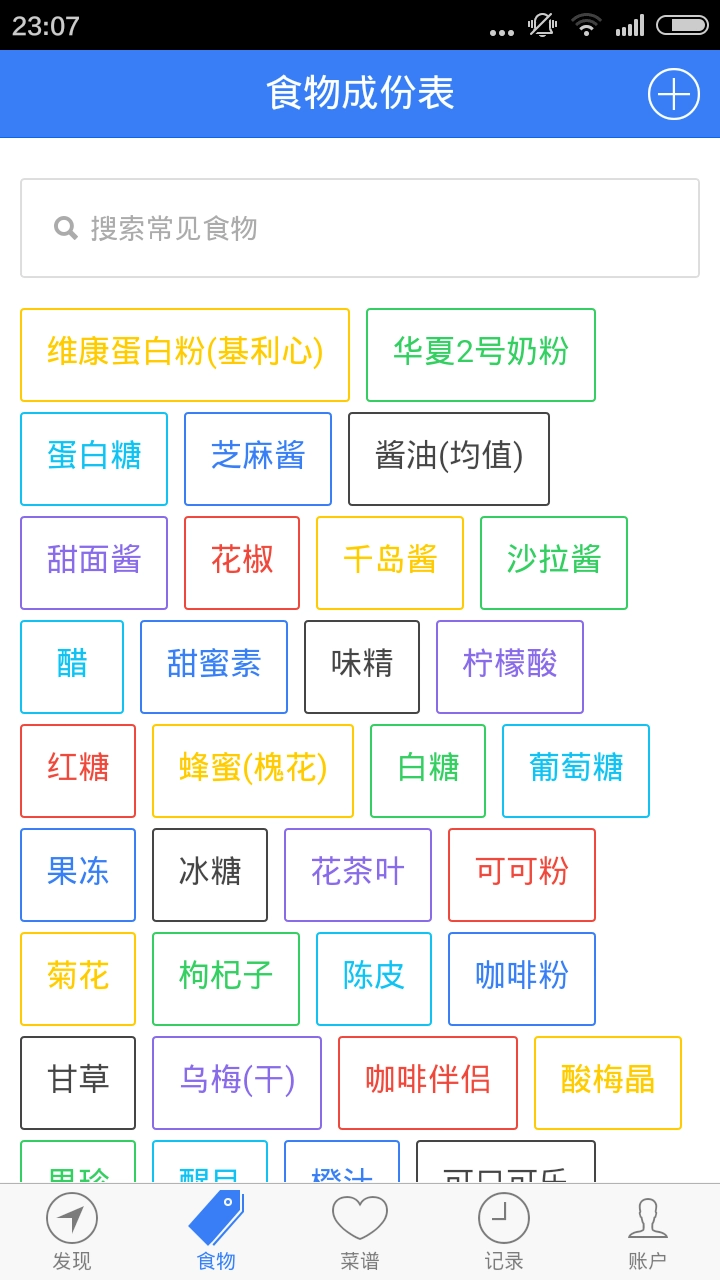Select 花椒 from the food list
This screenshot has width=720, height=1280.
[x=241, y=563]
